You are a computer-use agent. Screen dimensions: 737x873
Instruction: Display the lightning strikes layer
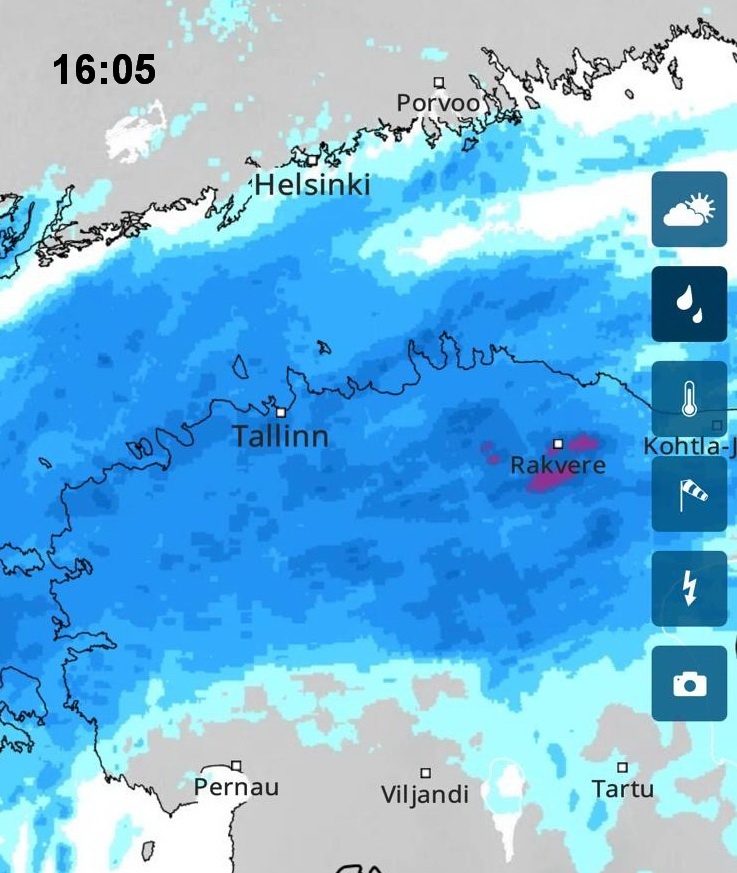pyautogui.click(x=689, y=588)
